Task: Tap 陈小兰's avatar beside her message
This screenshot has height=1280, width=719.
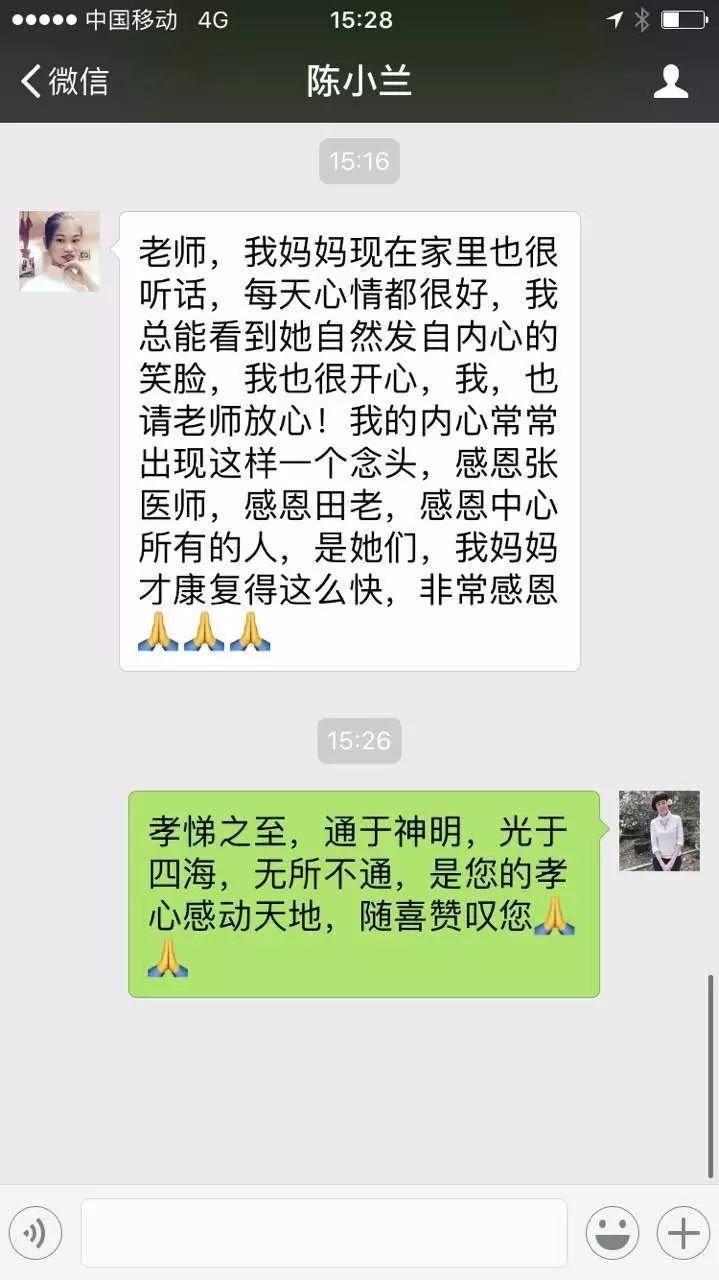Action: (60, 251)
